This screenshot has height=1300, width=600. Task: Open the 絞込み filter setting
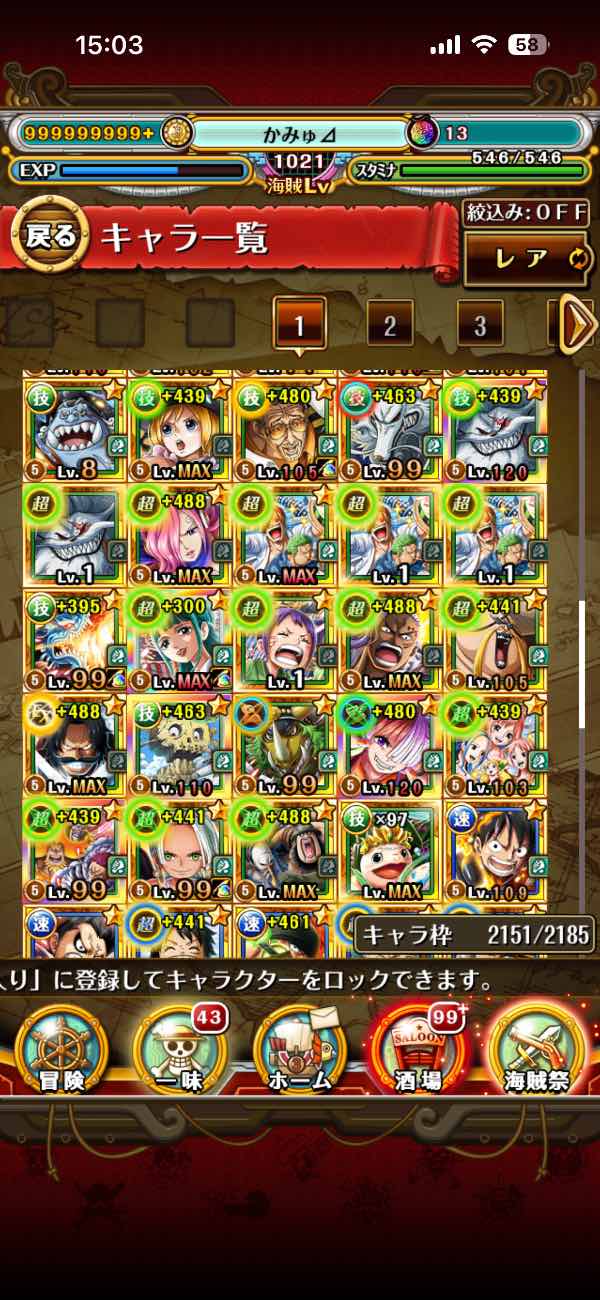point(525,214)
